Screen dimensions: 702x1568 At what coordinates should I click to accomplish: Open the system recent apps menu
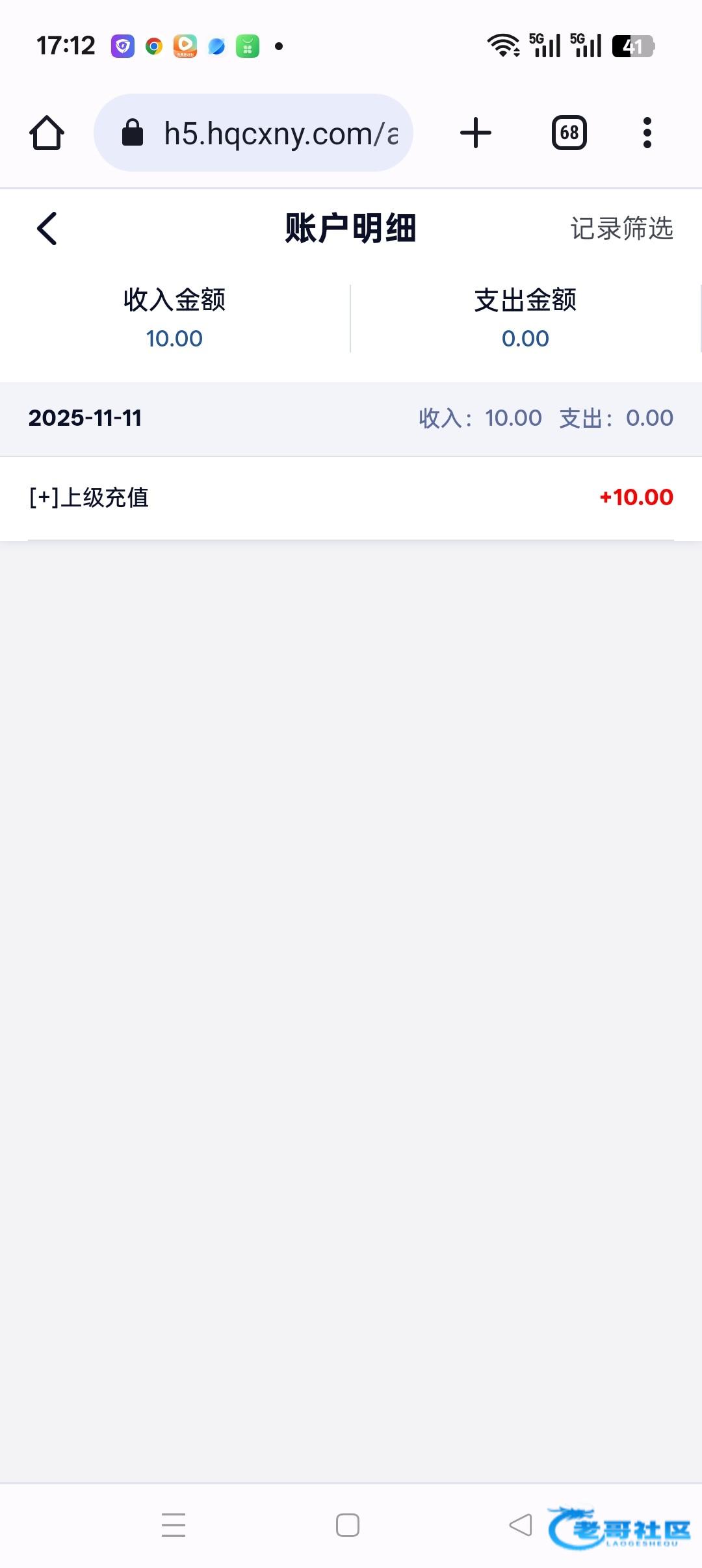[x=174, y=1525]
